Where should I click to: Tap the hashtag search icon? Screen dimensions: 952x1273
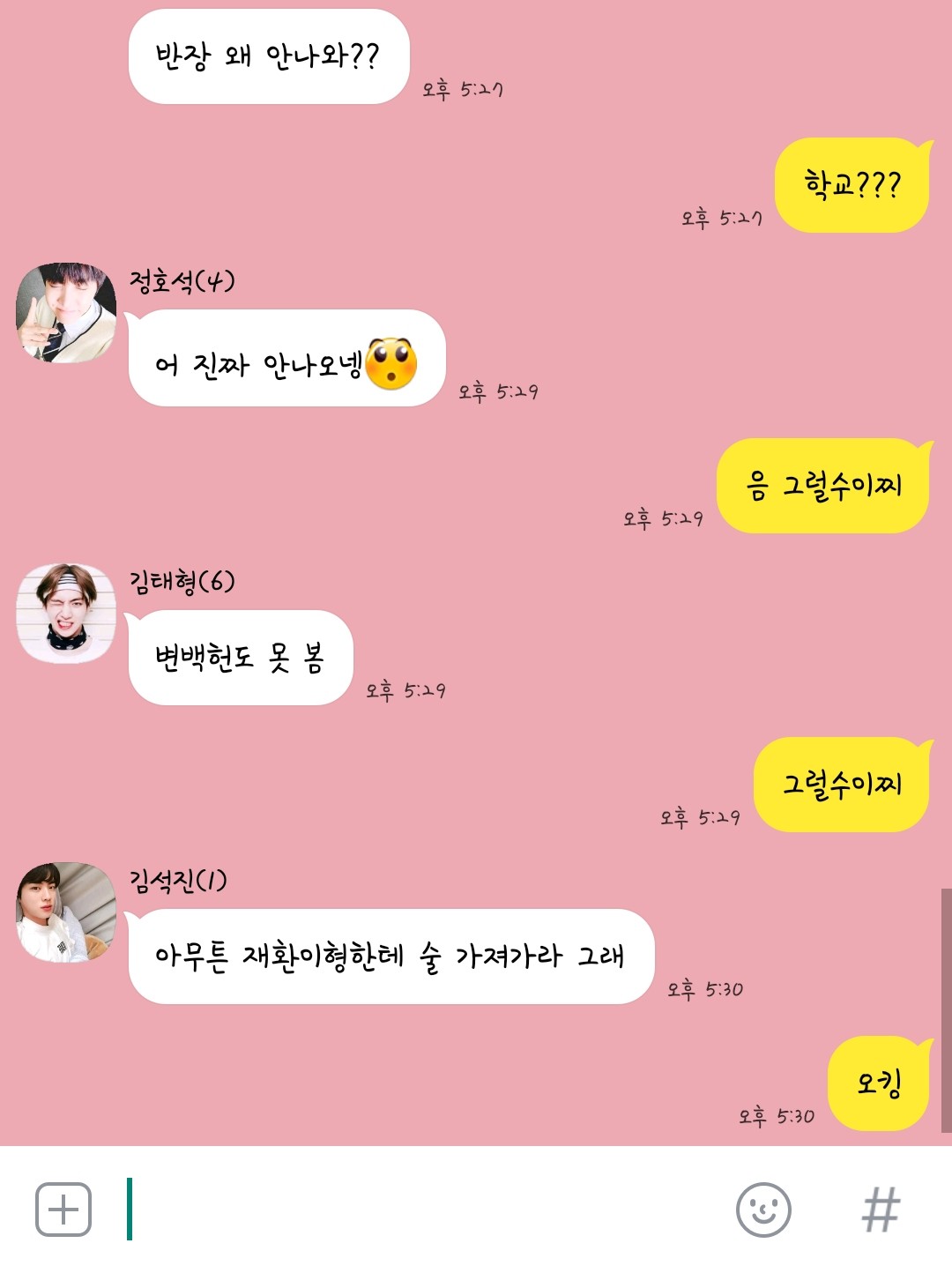tap(881, 1210)
